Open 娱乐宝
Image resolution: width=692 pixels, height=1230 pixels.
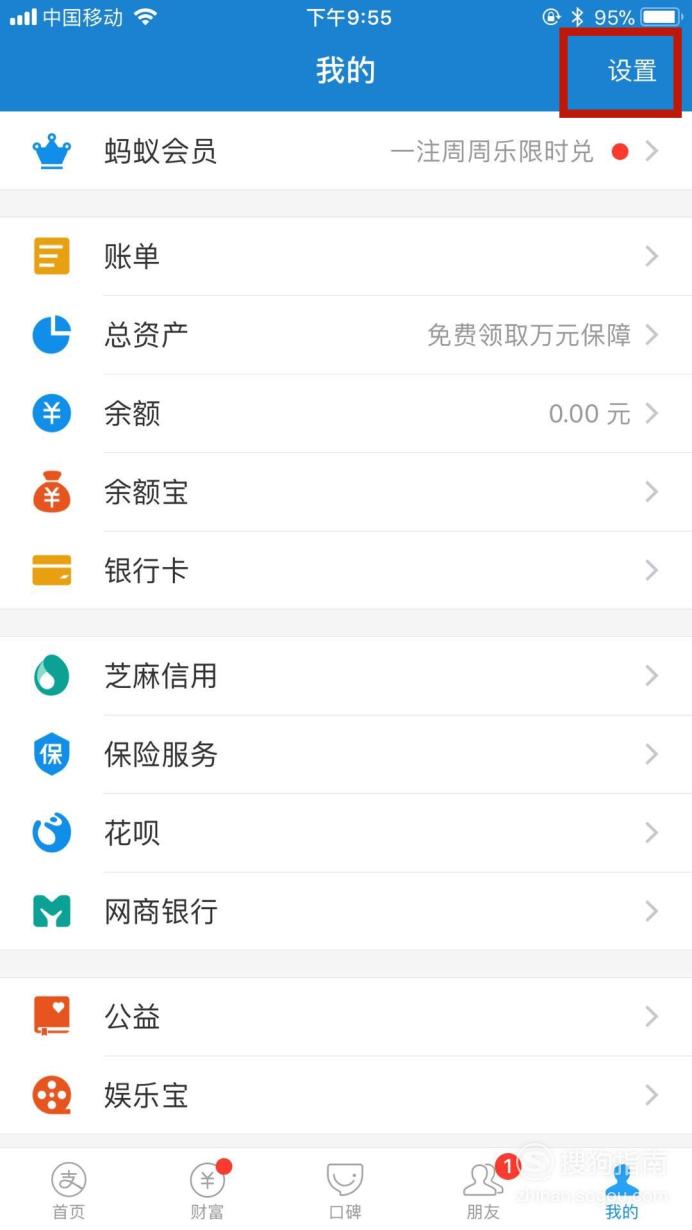click(346, 1095)
